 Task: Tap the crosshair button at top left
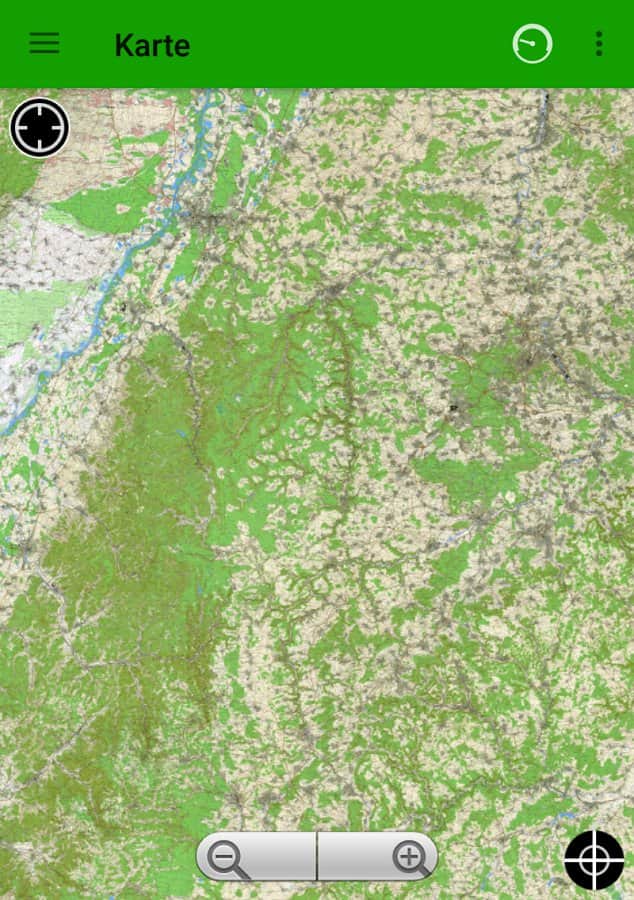point(40,128)
